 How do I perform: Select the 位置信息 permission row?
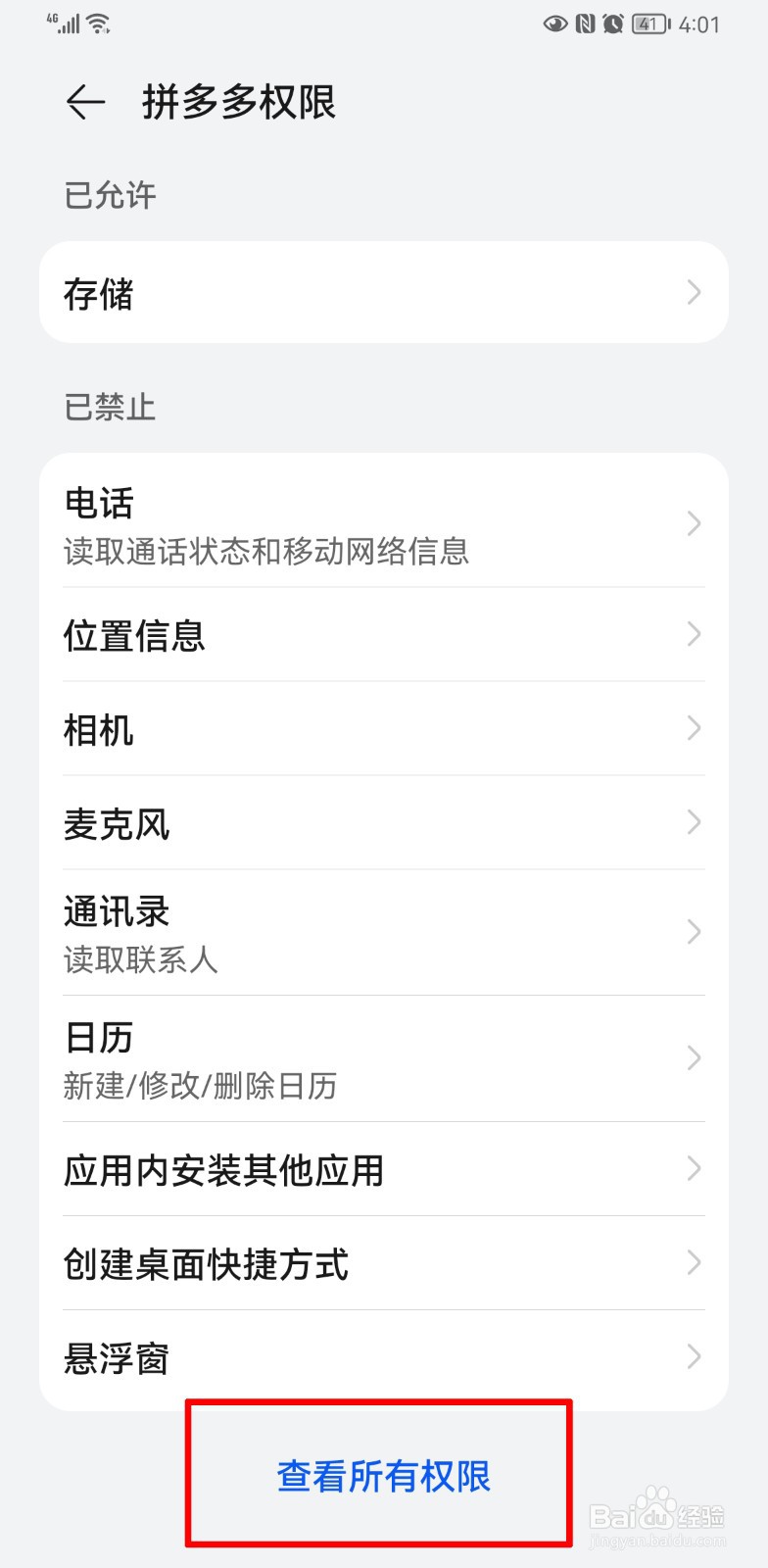(382, 635)
